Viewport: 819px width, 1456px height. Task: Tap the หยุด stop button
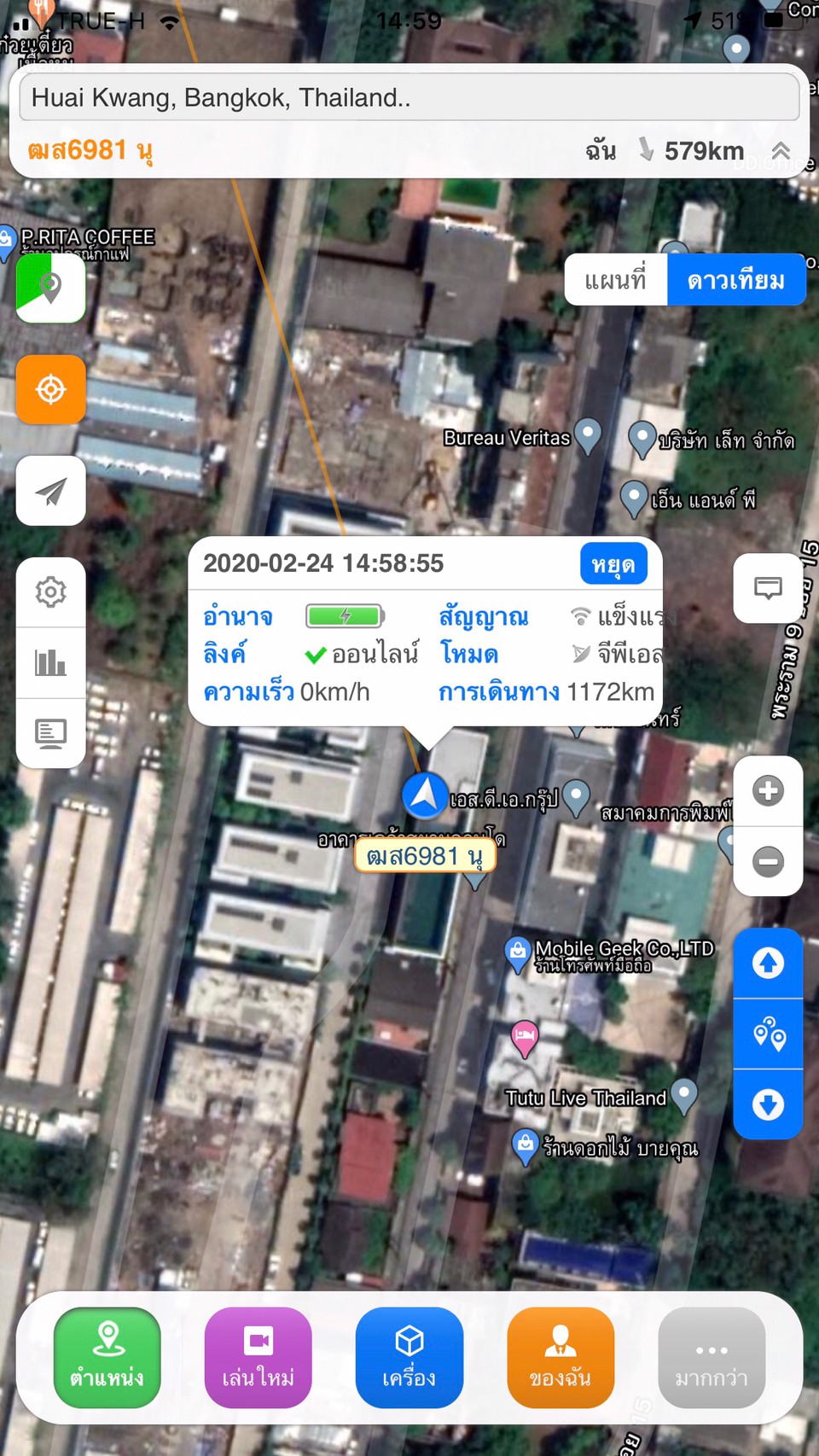pyautogui.click(x=613, y=564)
